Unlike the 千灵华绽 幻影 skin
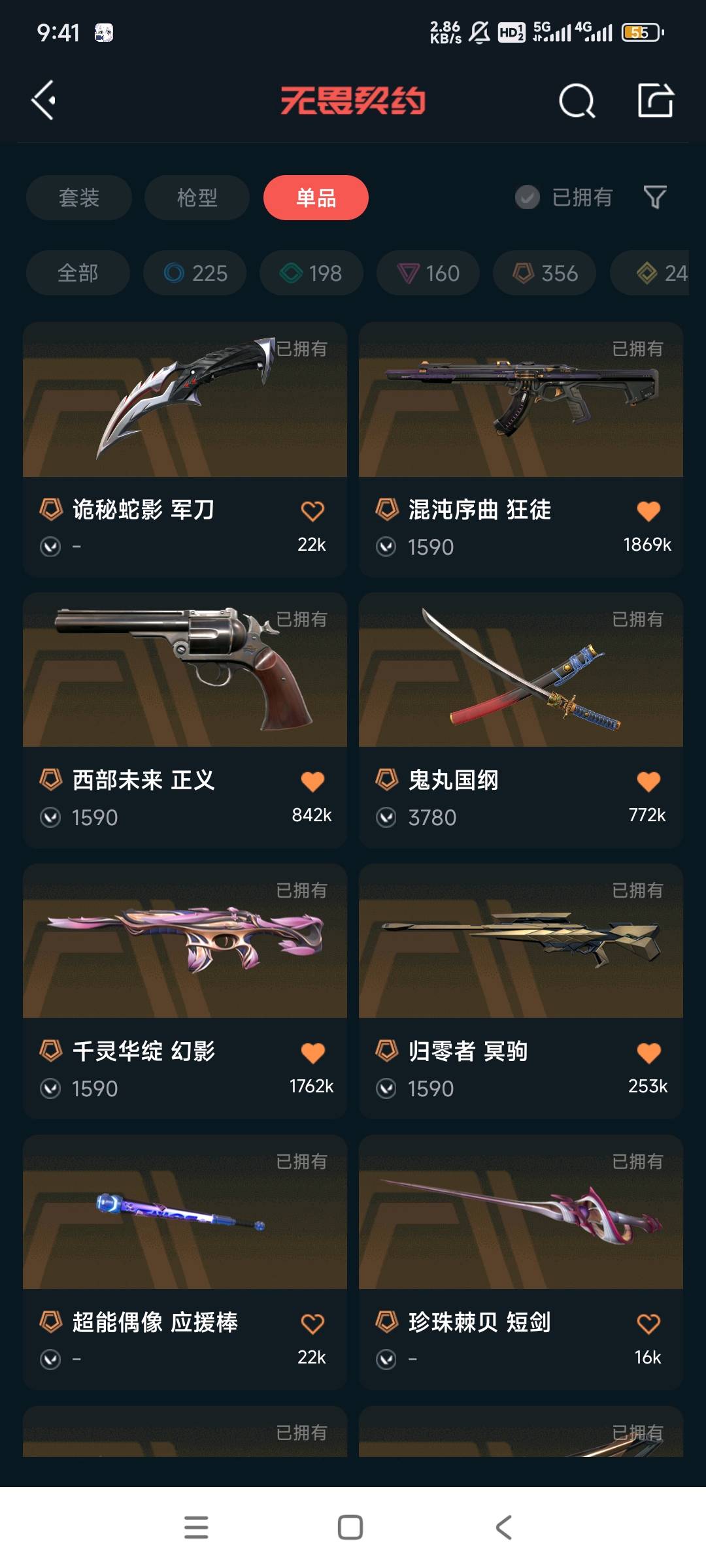 click(x=312, y=1053)
